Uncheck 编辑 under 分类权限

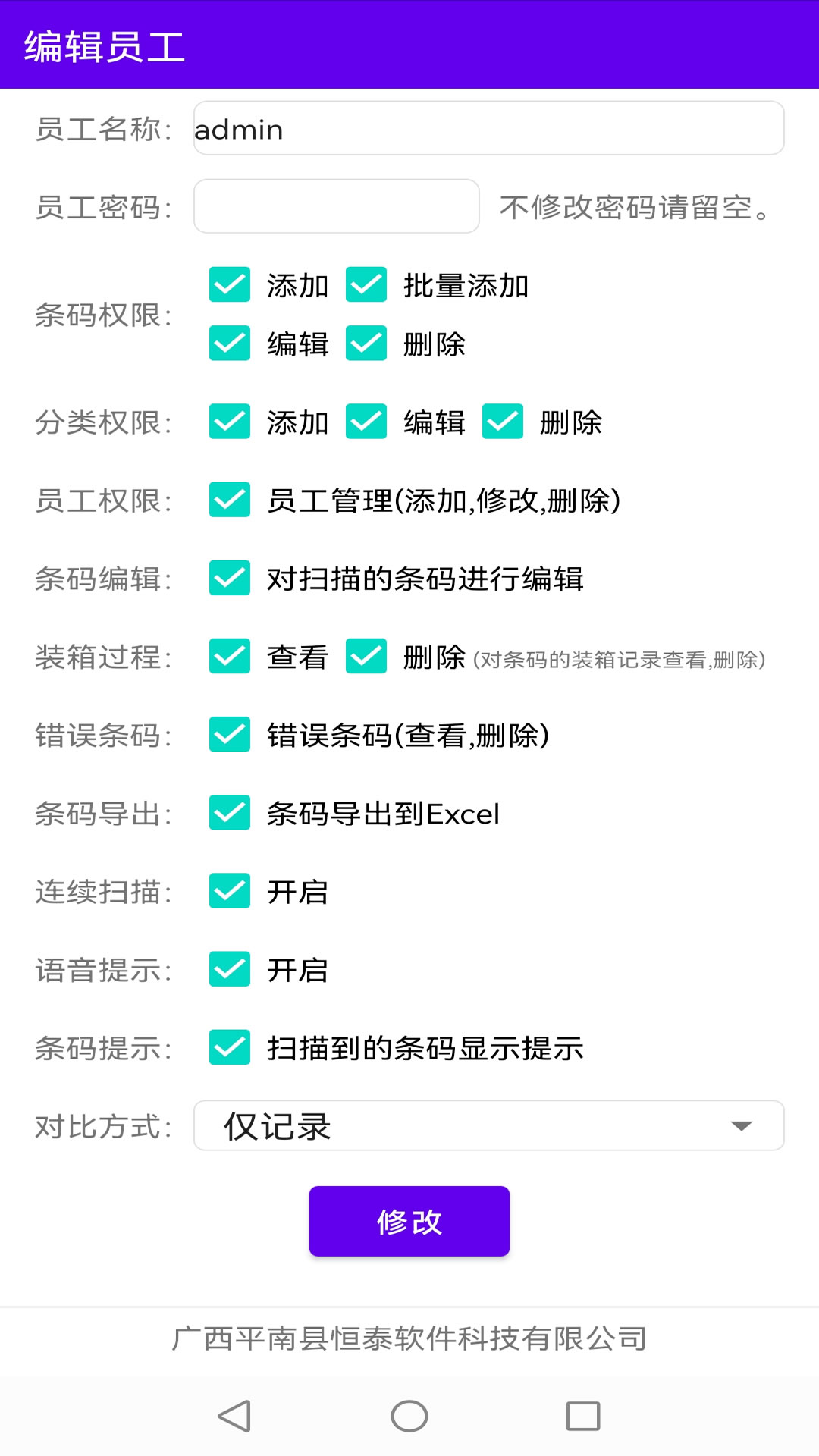(366, 422)
